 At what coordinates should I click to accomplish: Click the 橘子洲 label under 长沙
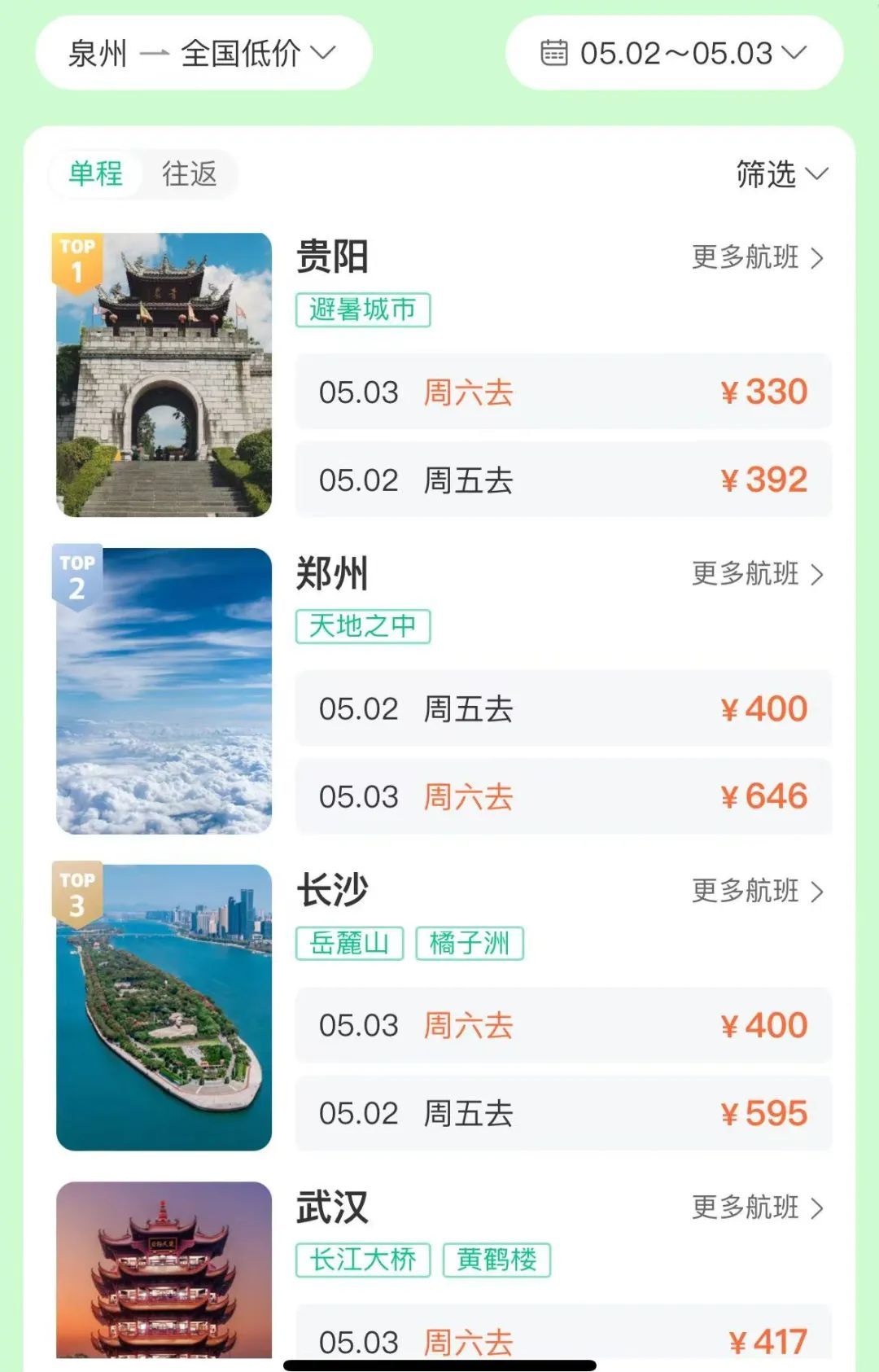470,943
